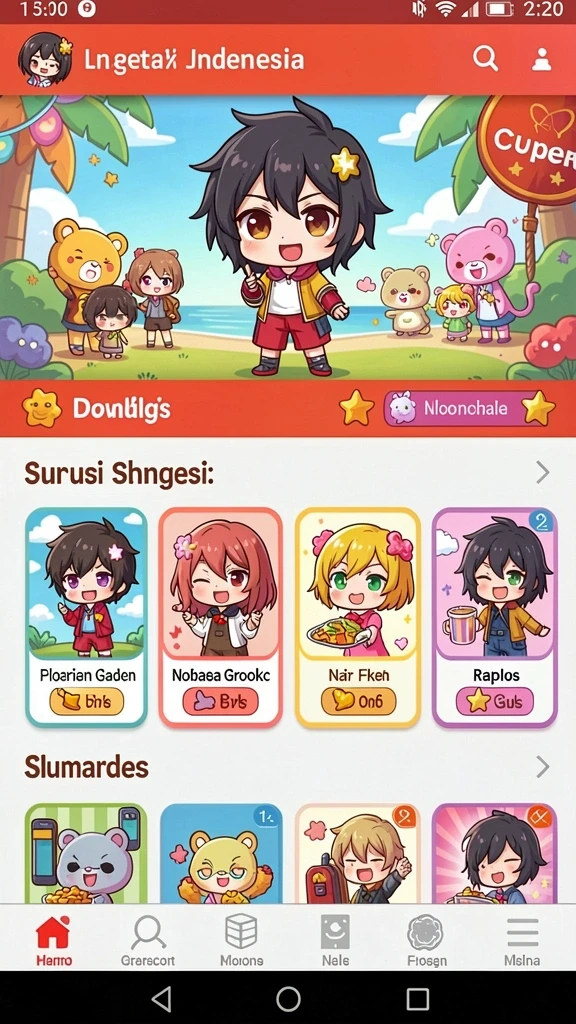
Task: Switch to the Nels tab
Action: click(x=335, y=940)
